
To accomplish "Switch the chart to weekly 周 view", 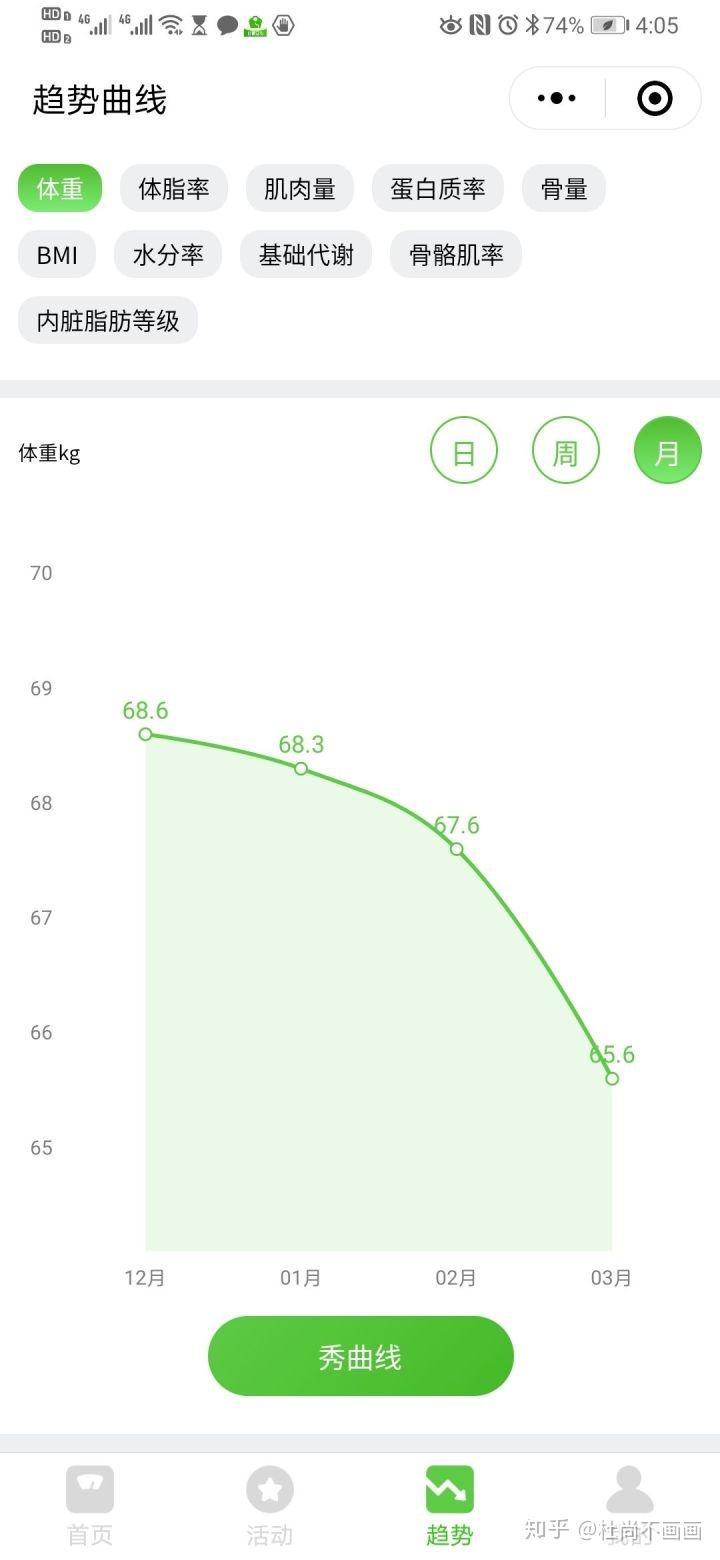I will pyautogui.click(x=566, y=451).
